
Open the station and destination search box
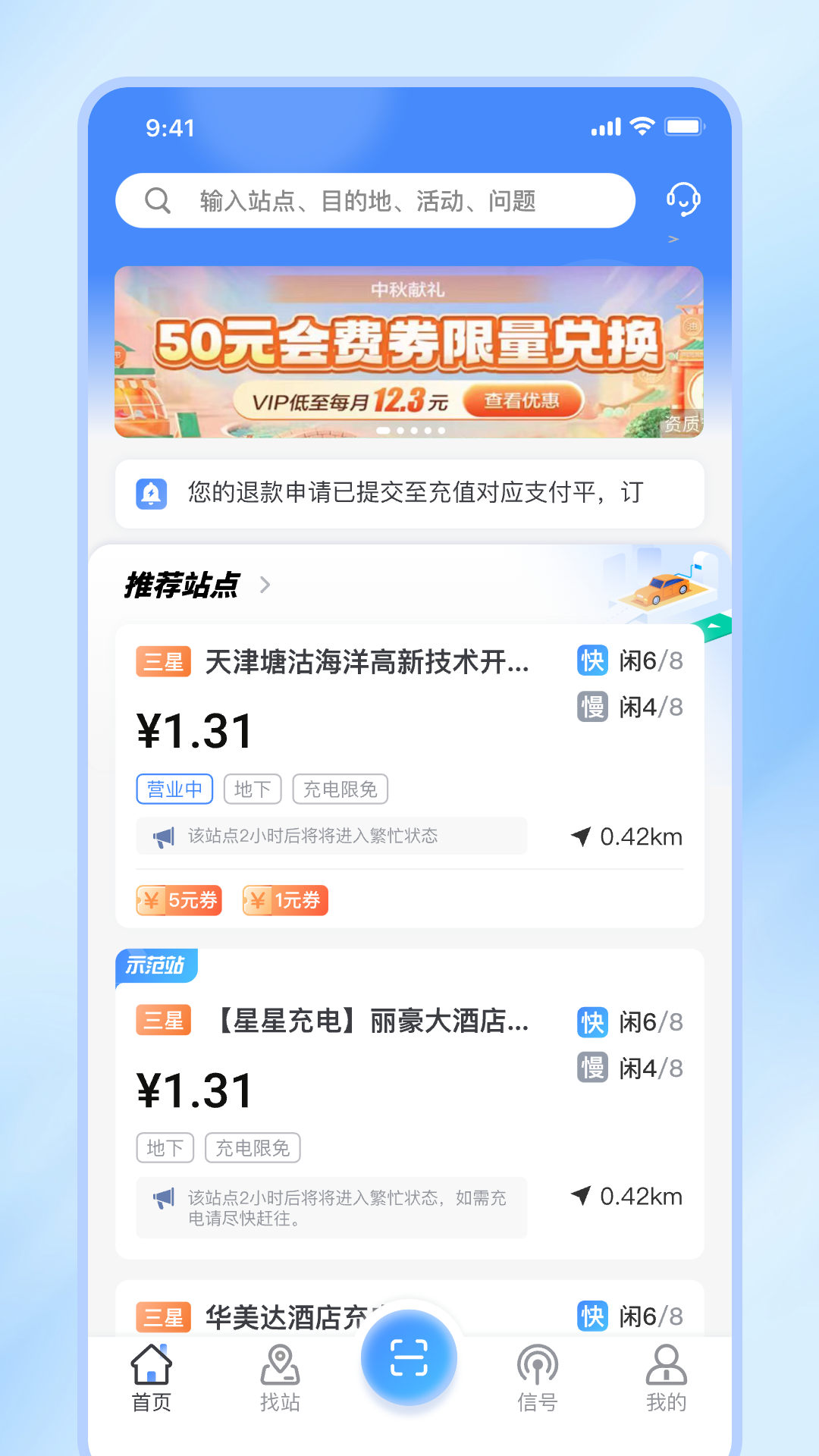click(x=375, y=201)
